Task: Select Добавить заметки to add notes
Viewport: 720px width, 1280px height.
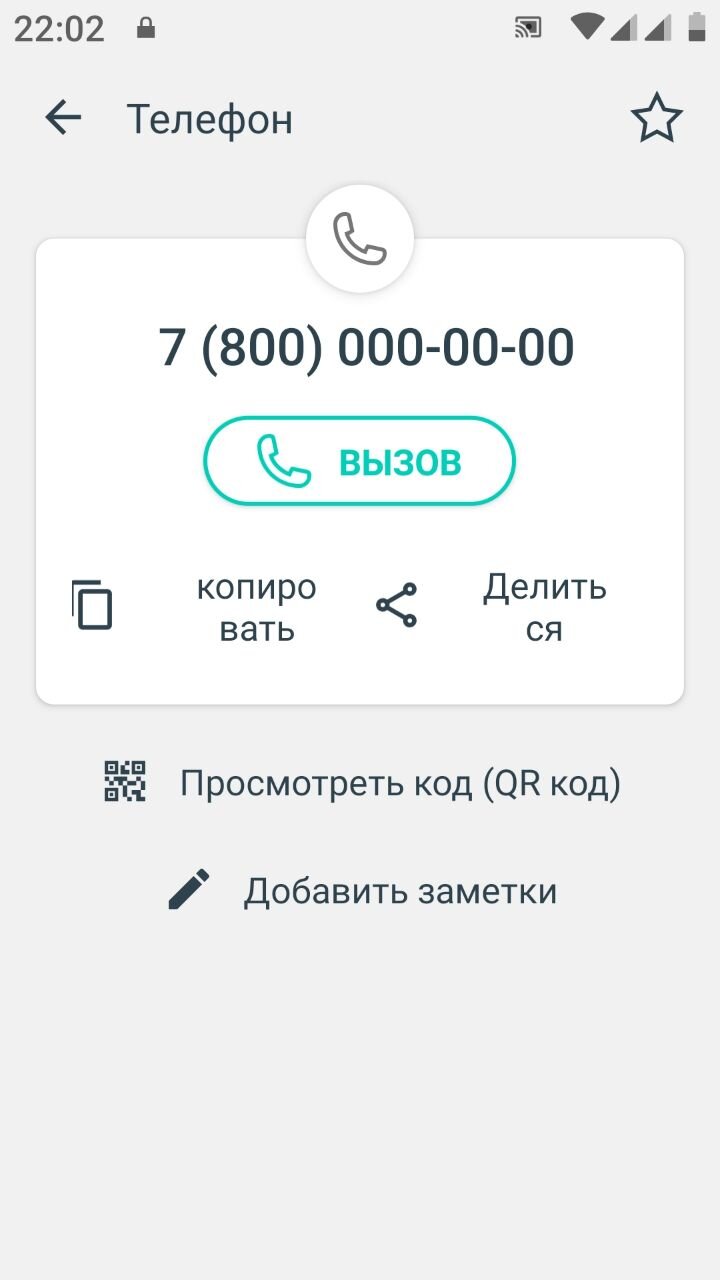Action: tap(362, 890)
